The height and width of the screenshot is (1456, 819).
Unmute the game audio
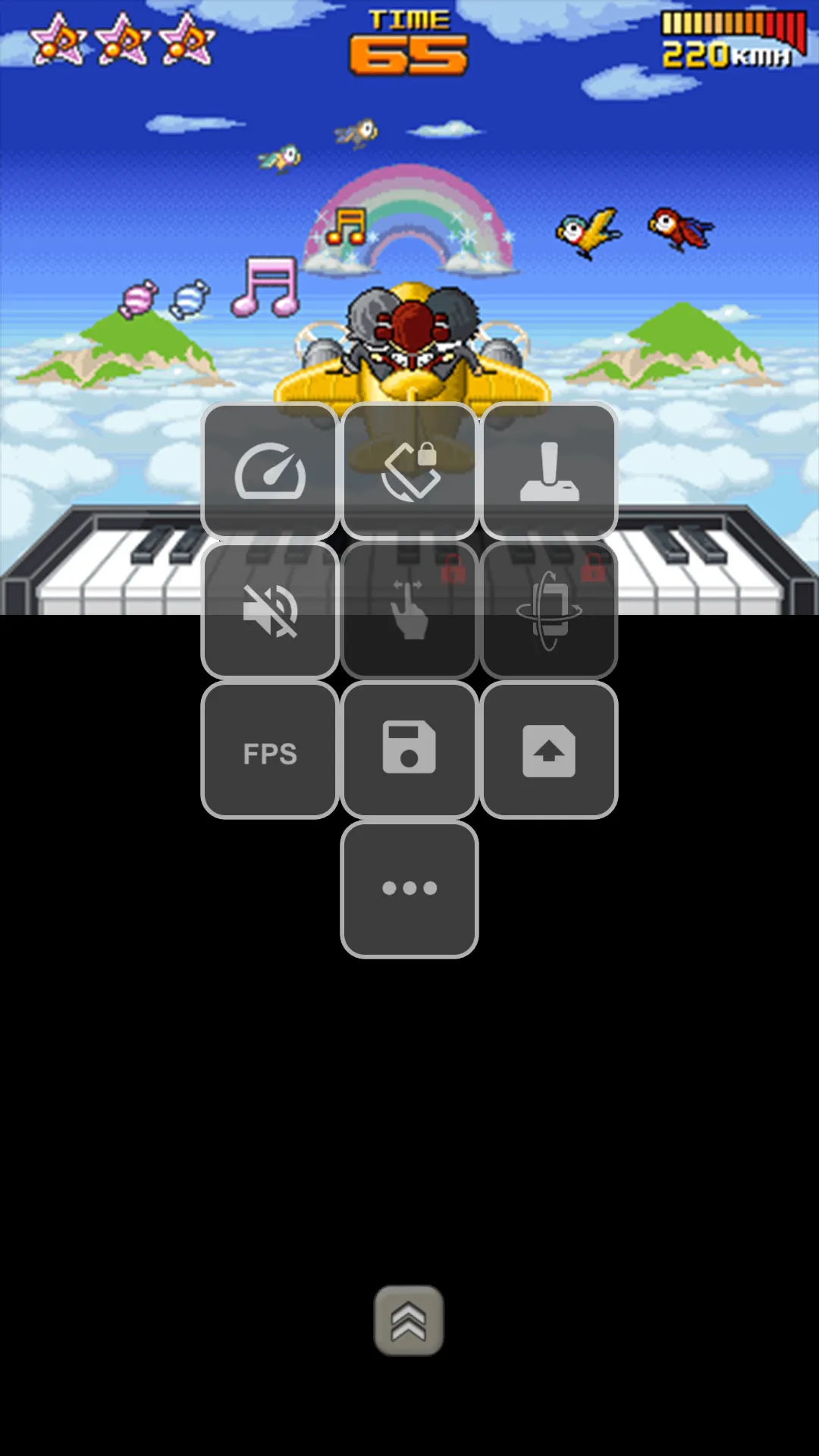click(x=270, y=610)
